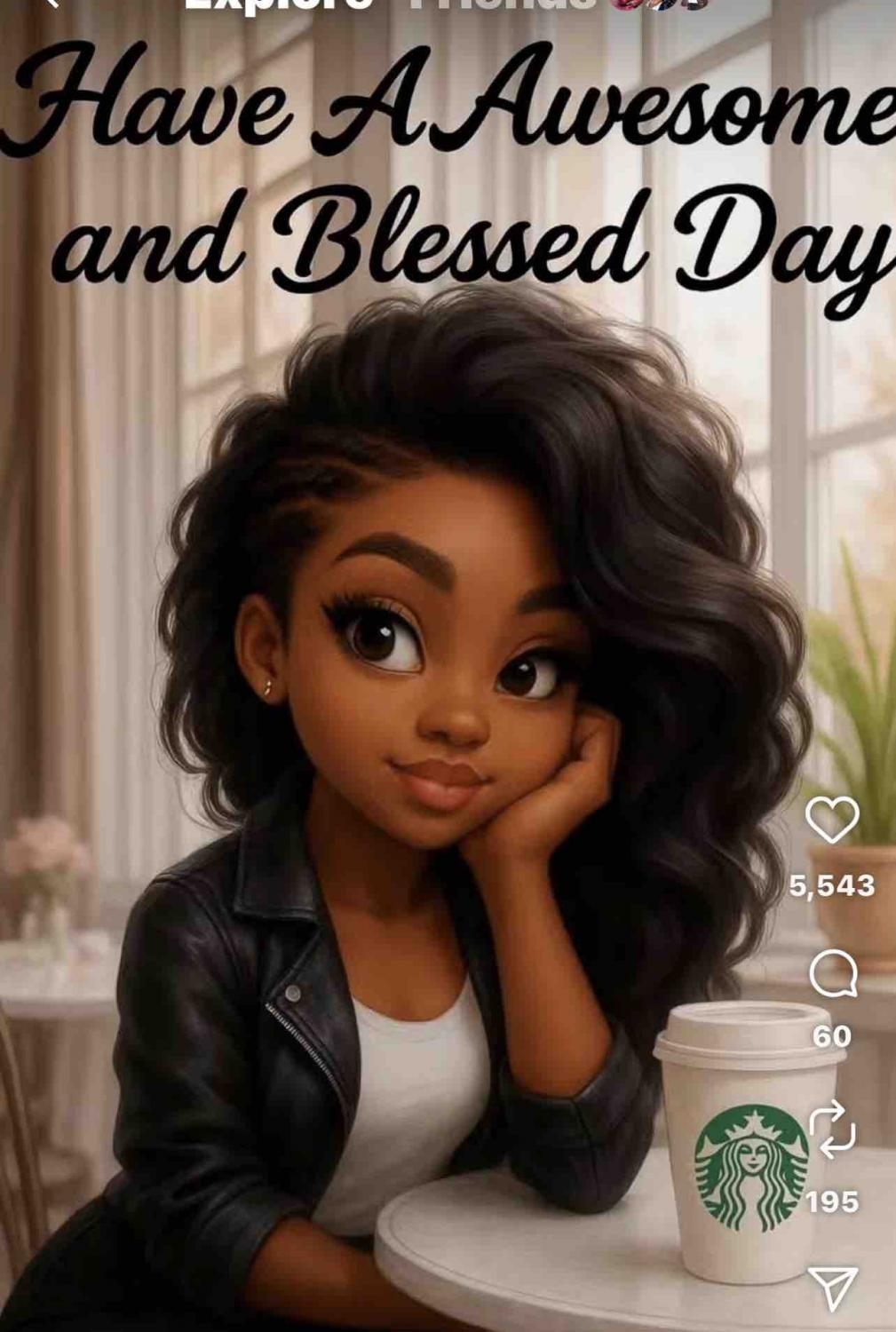Viewport: 896px width, 1332px height.
Task: Like this post with the heart icon
Action: tap(832, 820)
